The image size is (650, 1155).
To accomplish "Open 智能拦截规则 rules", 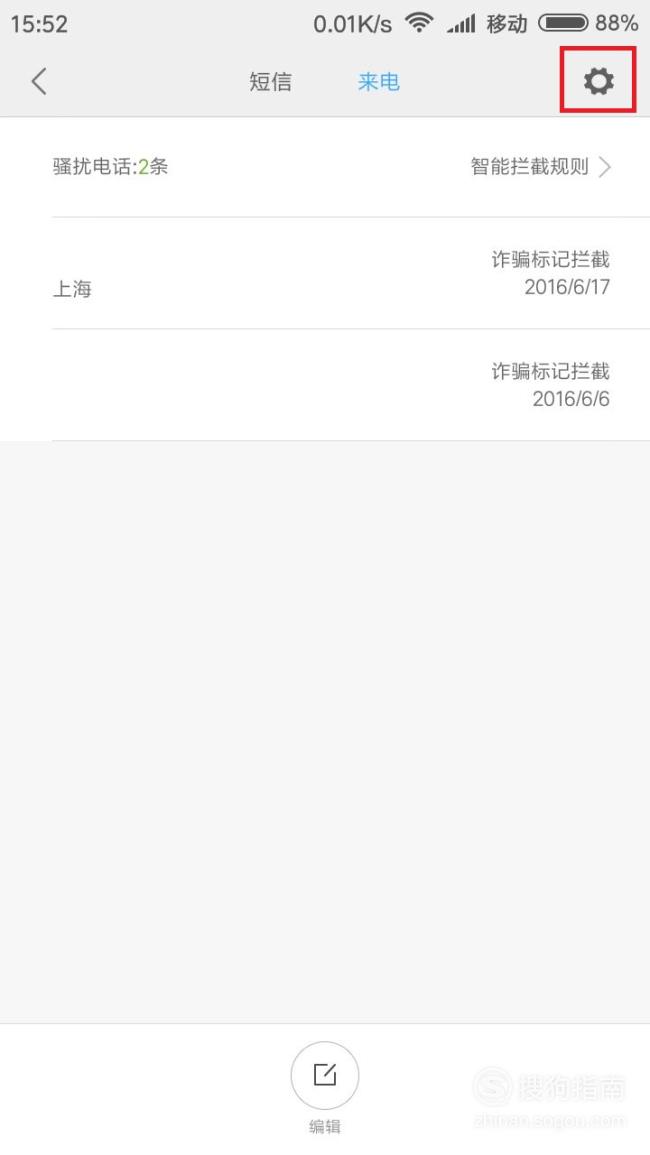I will (541, 166).
